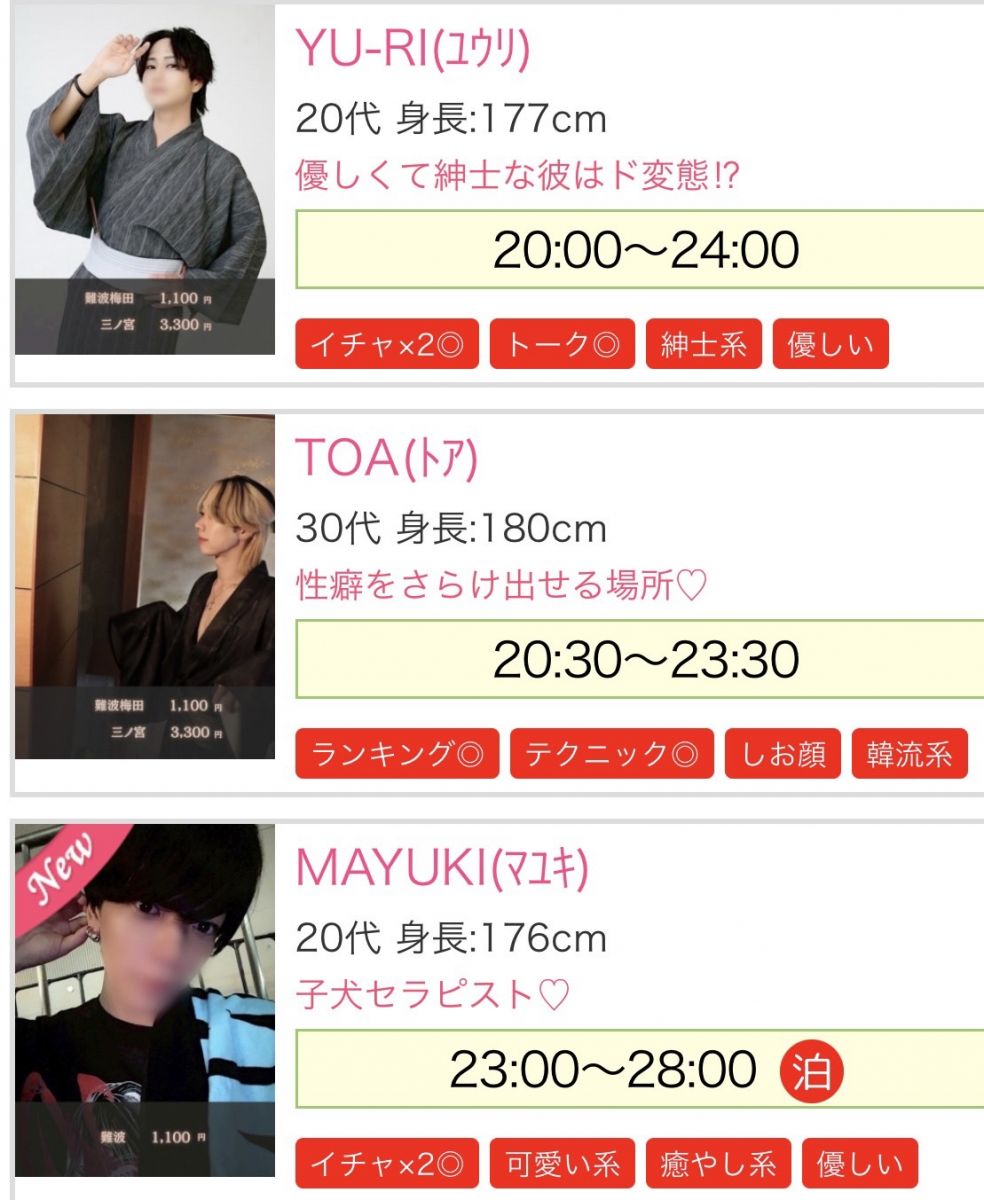Select the トーク◎ tag
984x1200 pixels.
(562, 346)
